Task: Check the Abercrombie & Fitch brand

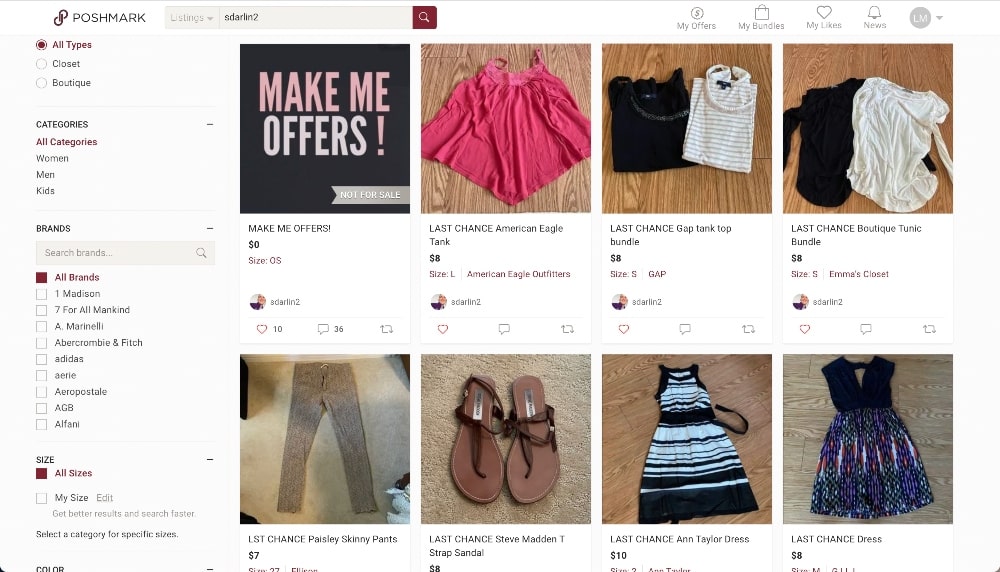Action: point(42,343)
